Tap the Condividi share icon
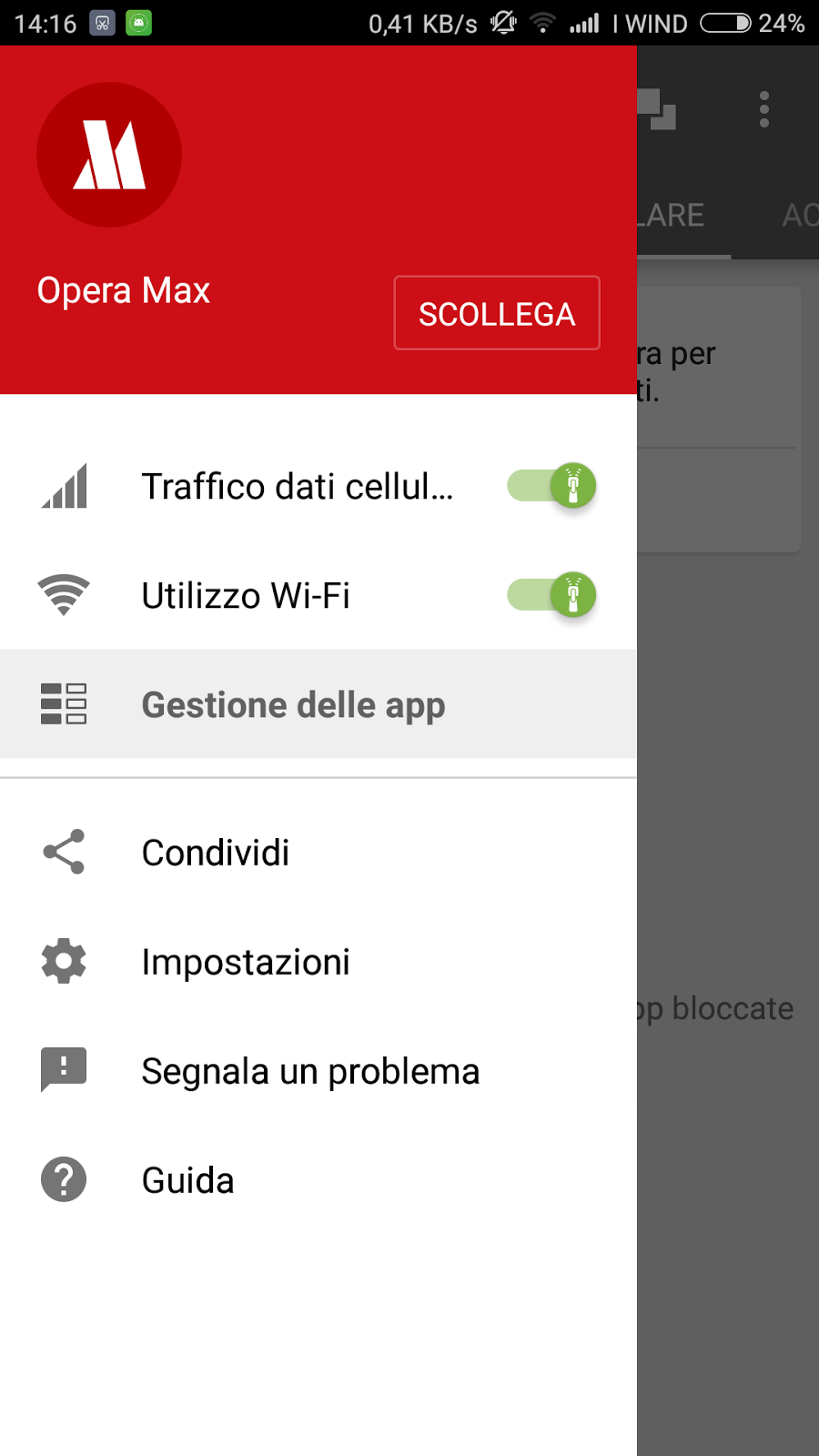Image resolution: width=819 pixels, height=1456 pixels. tap(63, 852)
